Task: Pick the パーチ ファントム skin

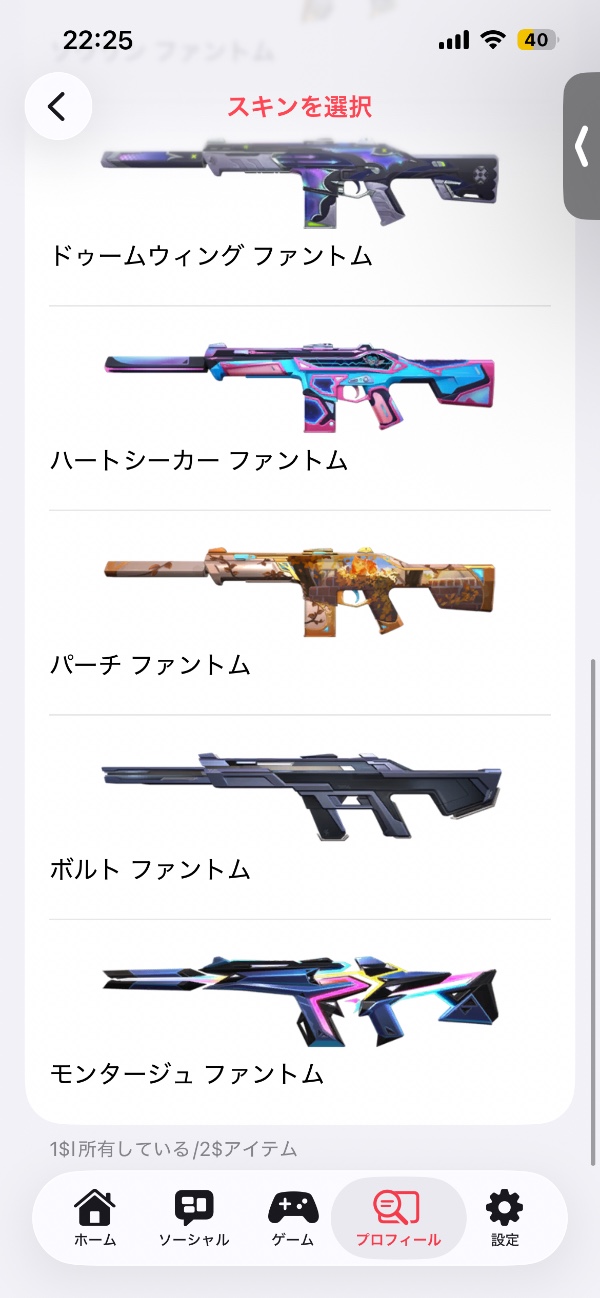Action: pyautogui.click(x=300, y=613)
